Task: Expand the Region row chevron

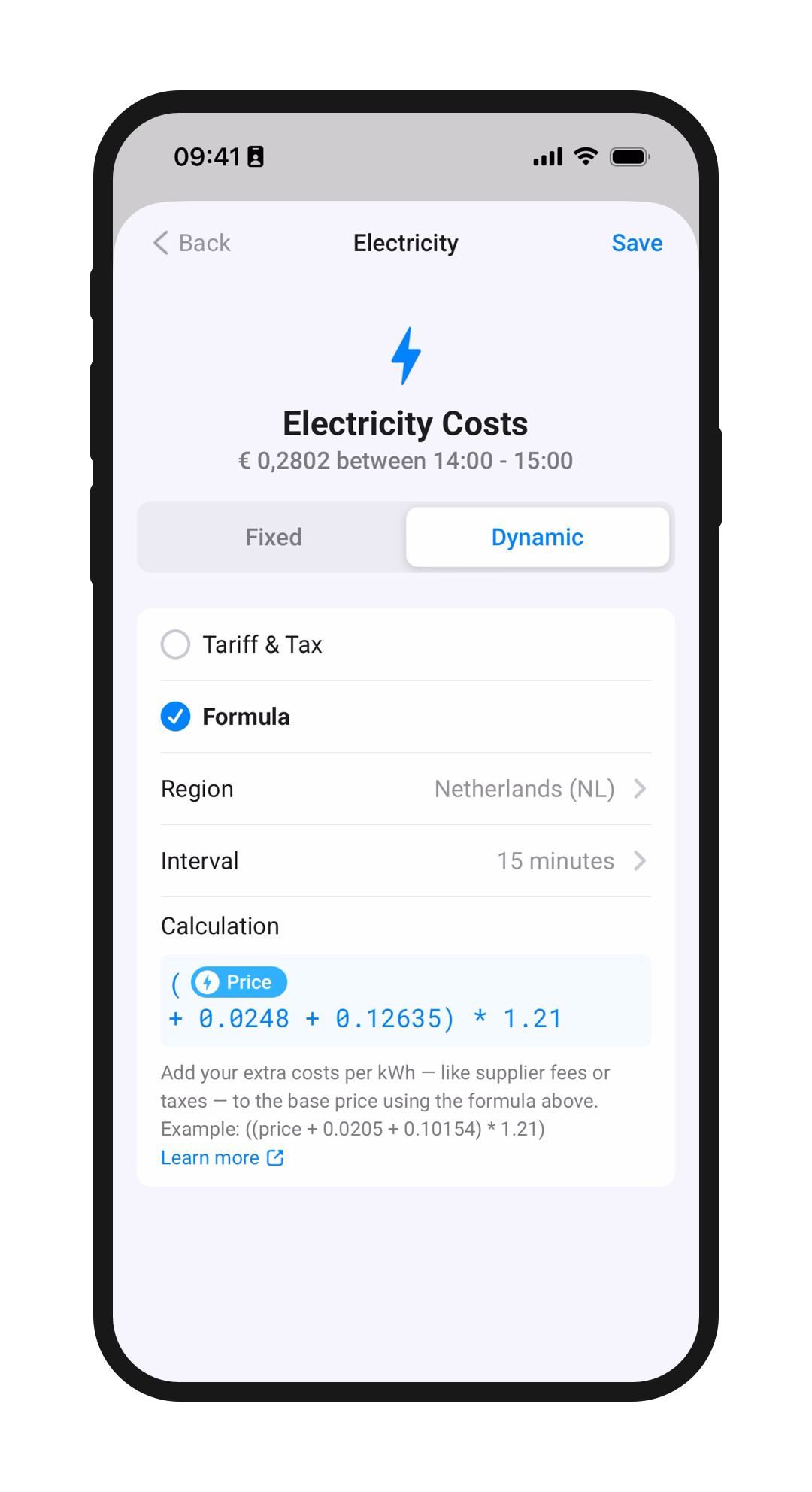Action: tap(640, 788)
